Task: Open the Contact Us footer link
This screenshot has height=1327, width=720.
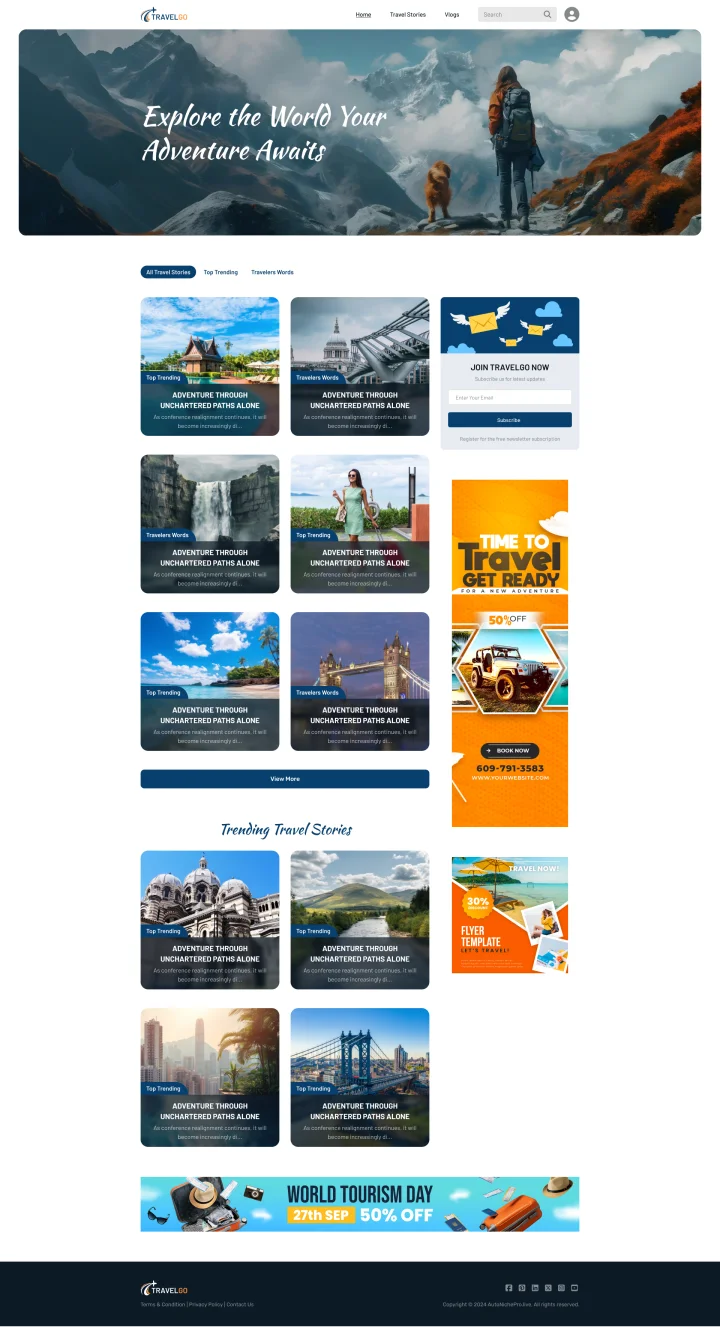Action: click(x=240, y=1304)
